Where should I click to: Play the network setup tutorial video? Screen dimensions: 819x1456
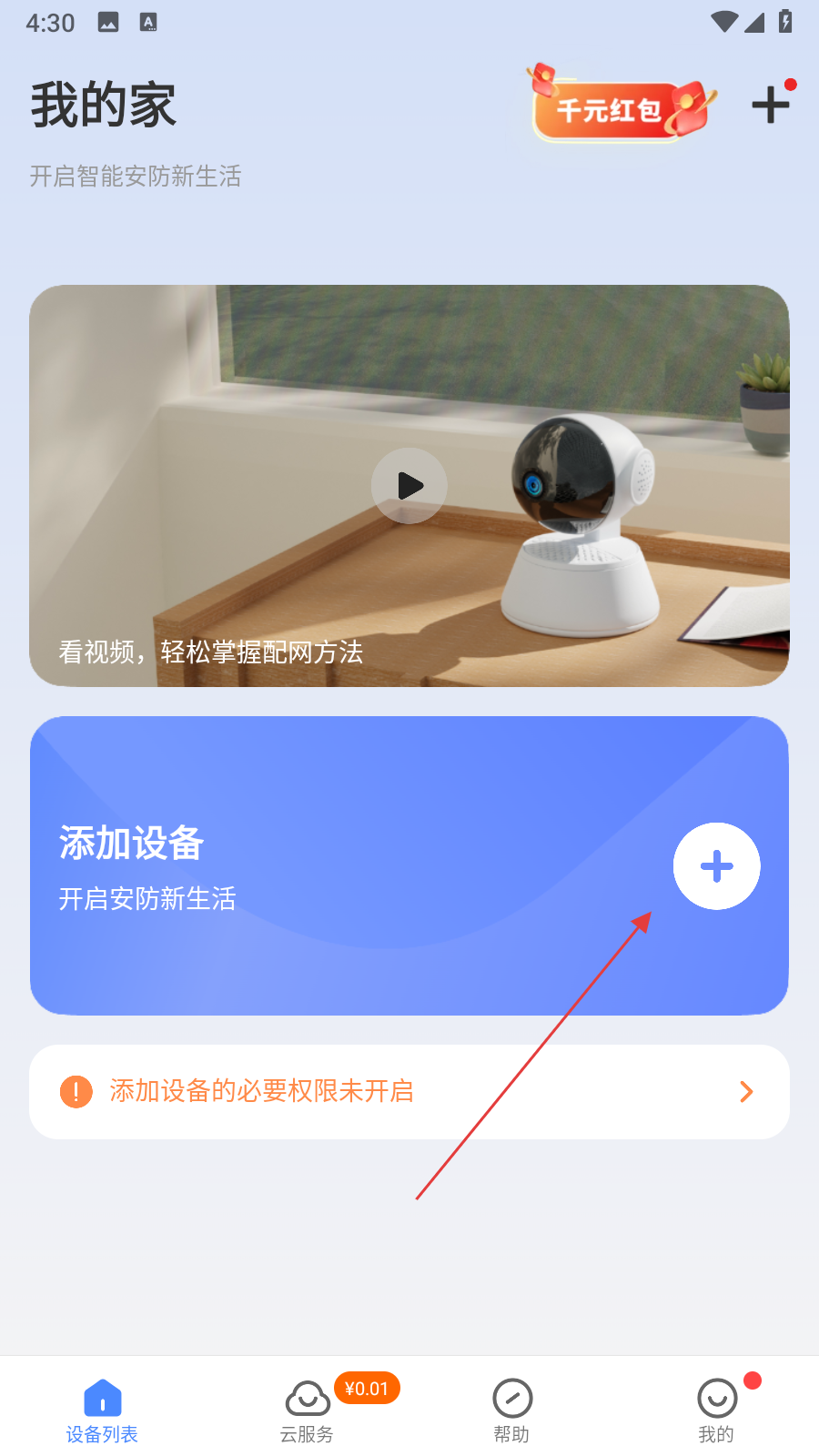pyautogui.click(x=409, y=486)
